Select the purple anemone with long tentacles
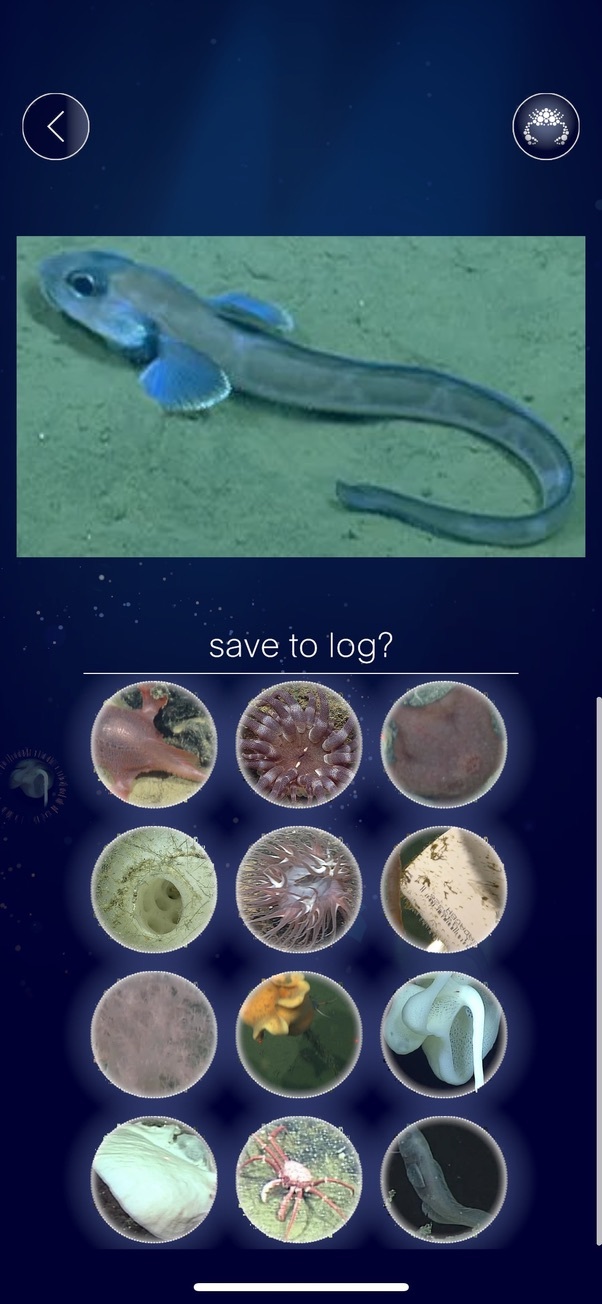The width and height of the screenshot is (602, 1304). 299,889
